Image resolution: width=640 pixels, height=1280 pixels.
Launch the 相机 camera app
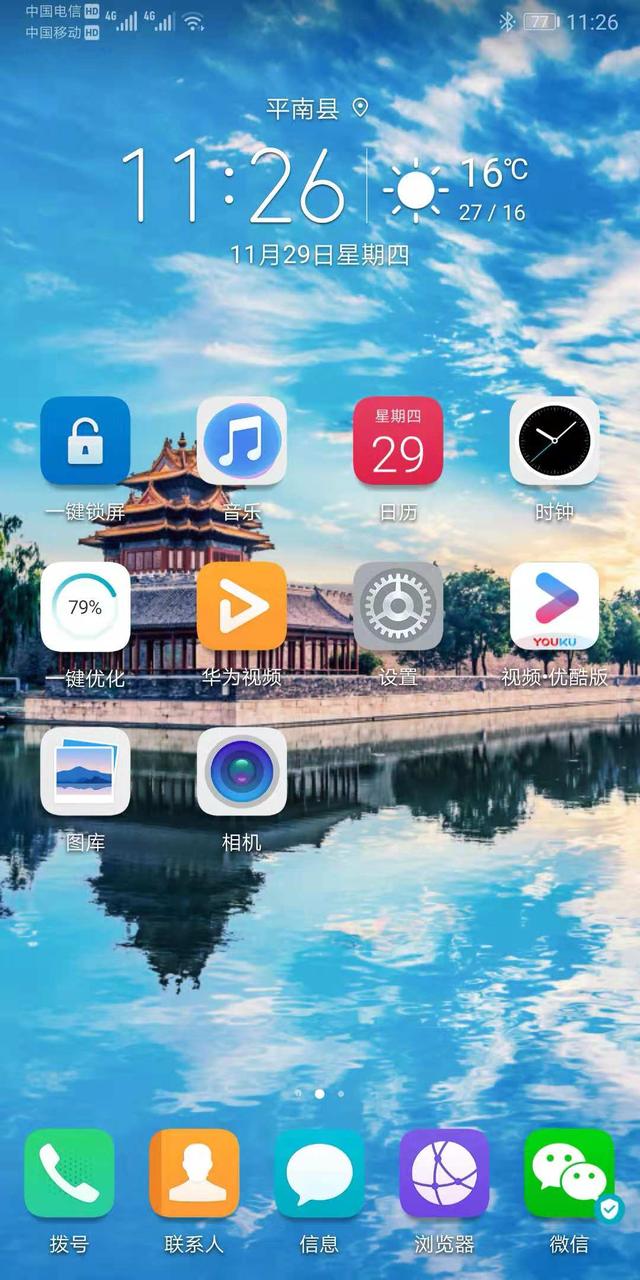(242, 772)
